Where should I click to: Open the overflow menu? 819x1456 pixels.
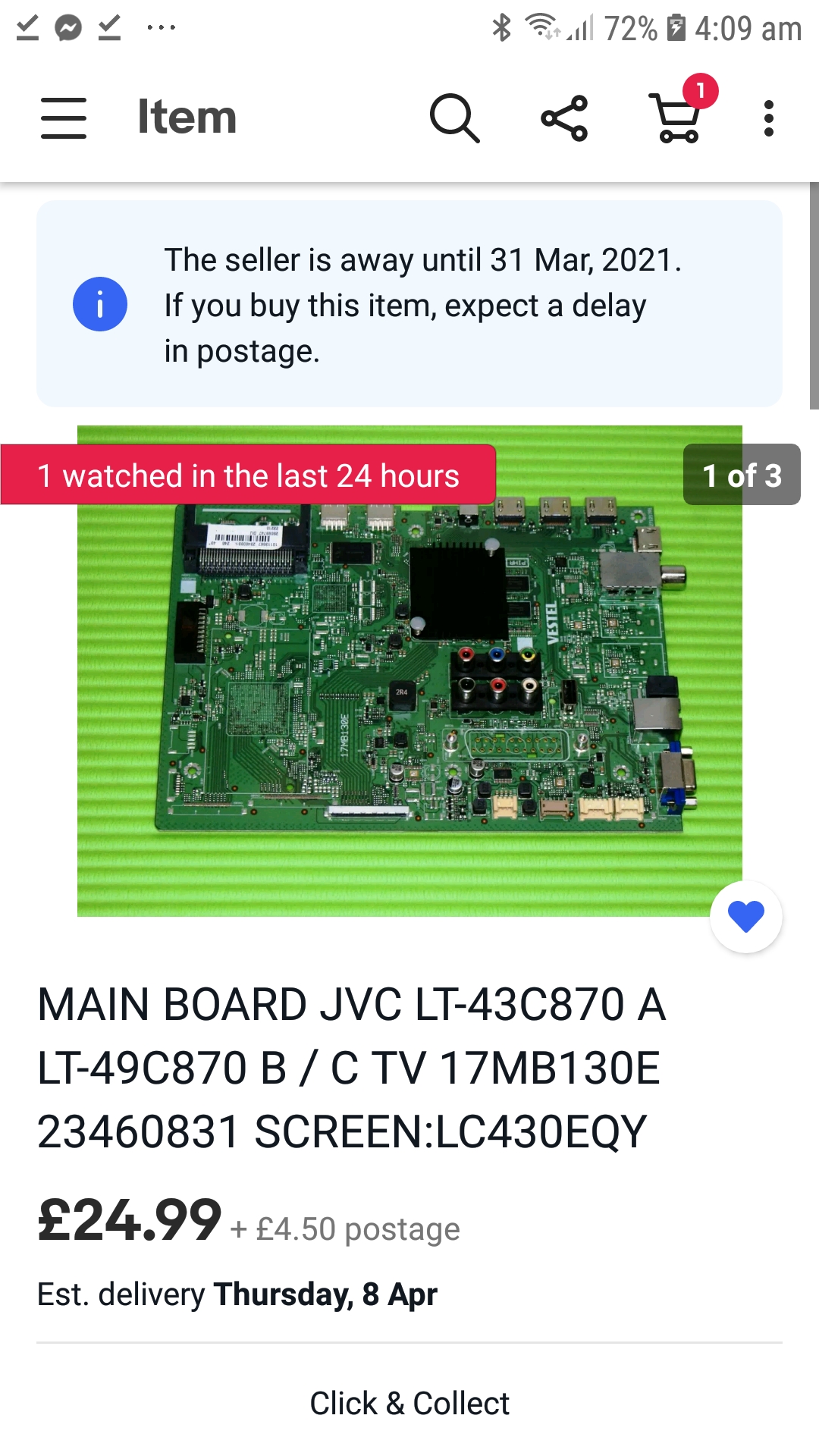768,118
